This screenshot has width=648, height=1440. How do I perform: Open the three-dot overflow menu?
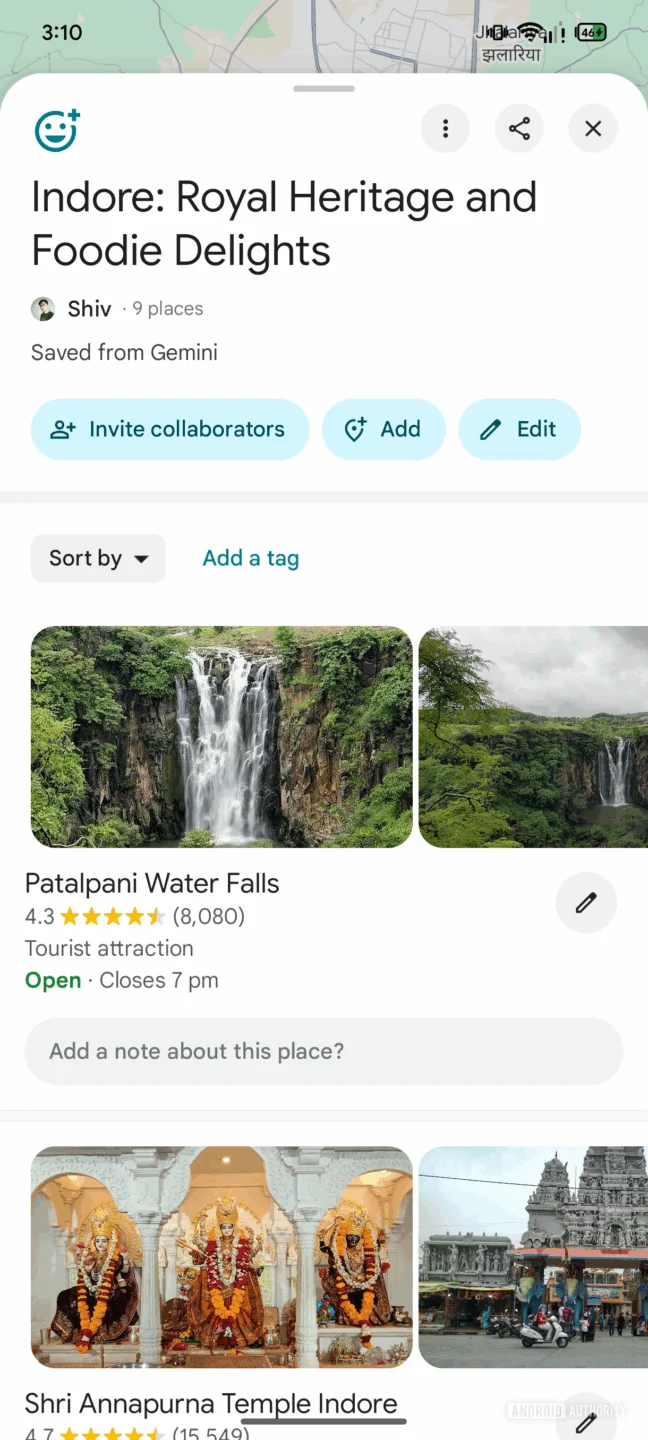[445, 129]
